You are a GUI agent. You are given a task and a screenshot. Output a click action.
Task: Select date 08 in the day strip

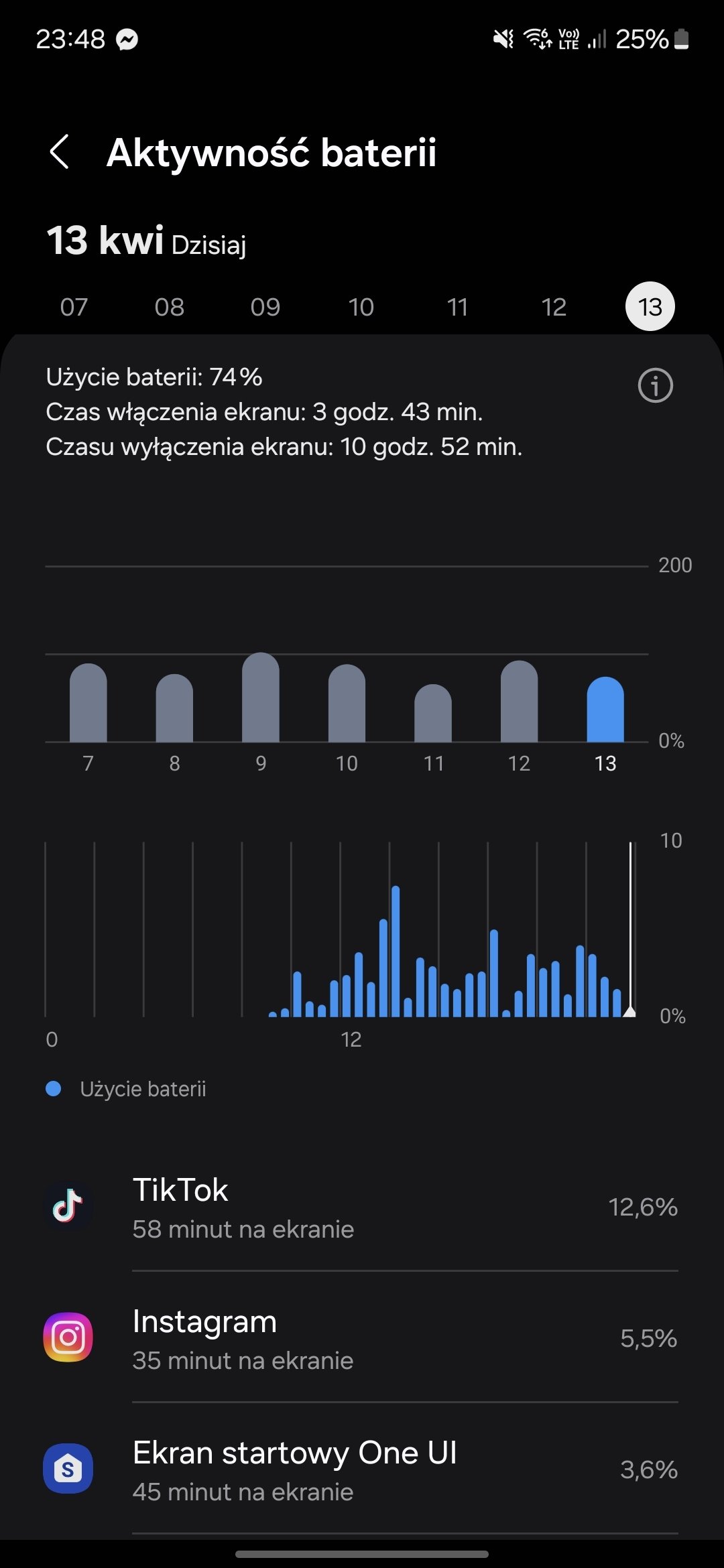169,307
